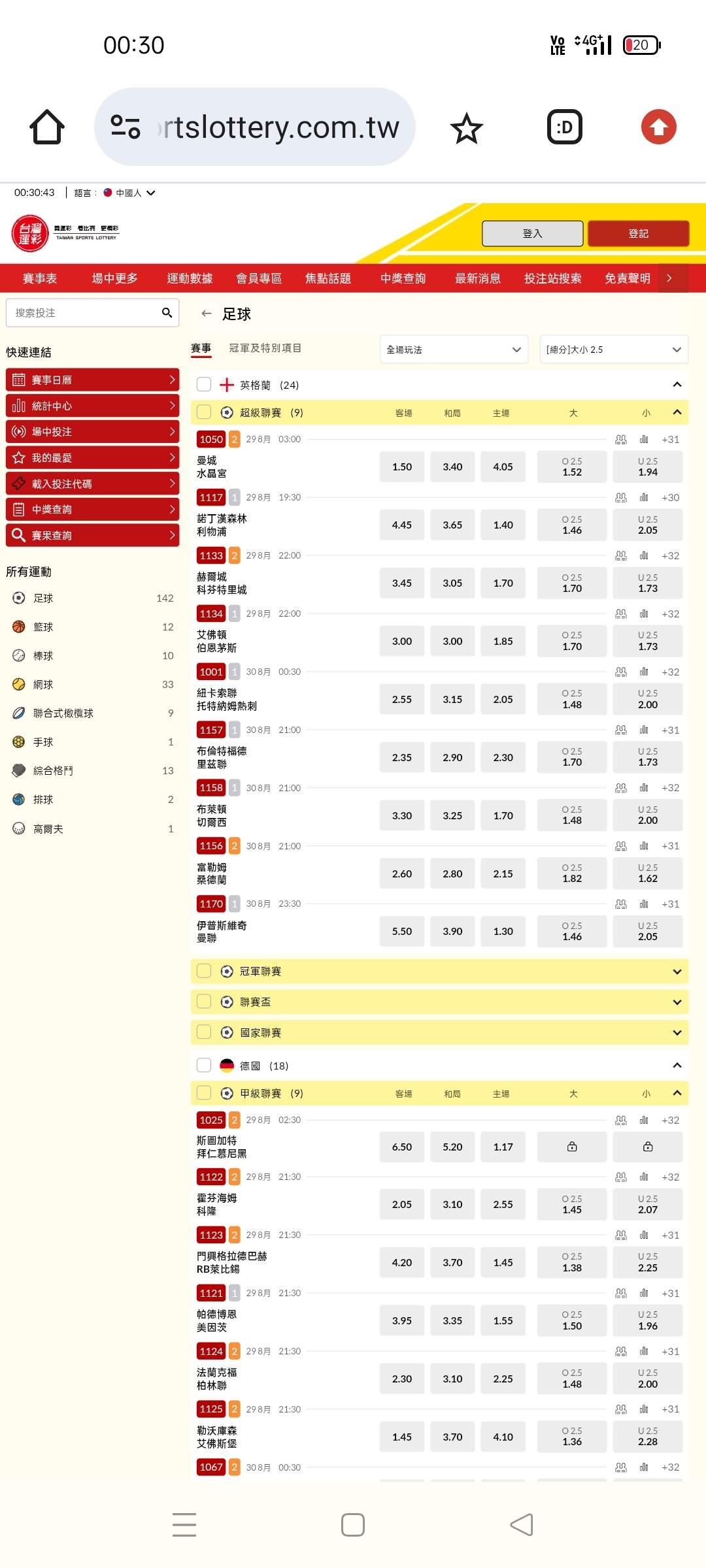This screenshot has height=1568, width=706.
Task: Open 賽事日曆 quick link
Action: click(92, 380)
